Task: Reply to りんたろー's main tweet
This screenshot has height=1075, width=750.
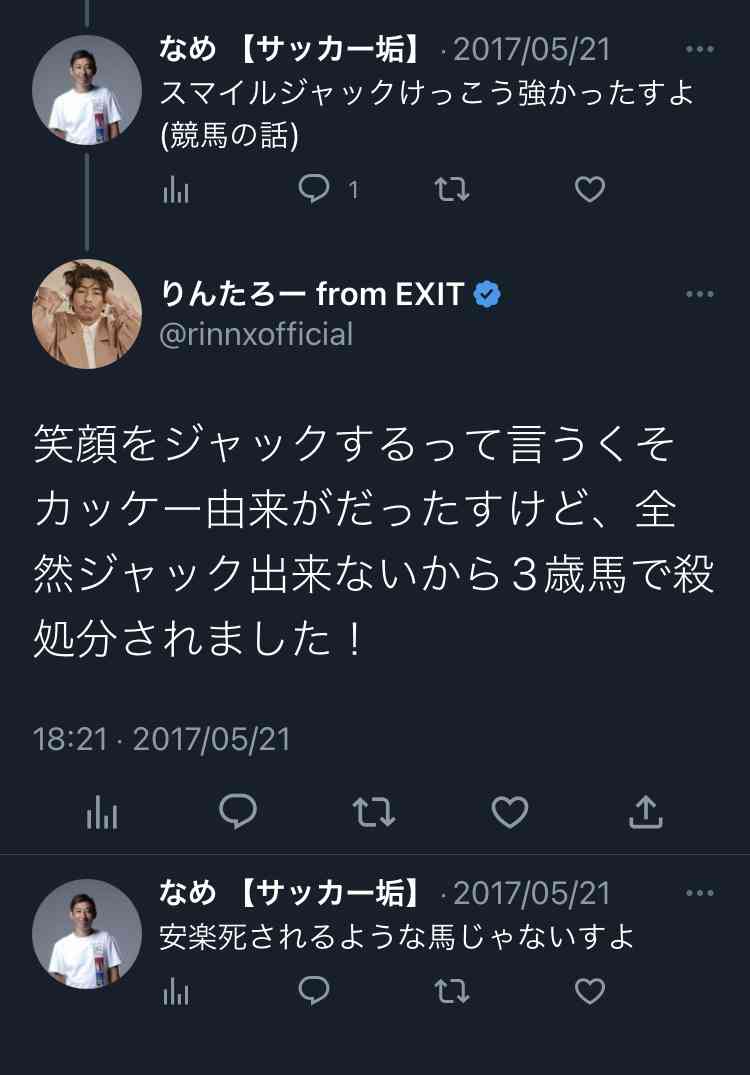Action: pos(238,812)
